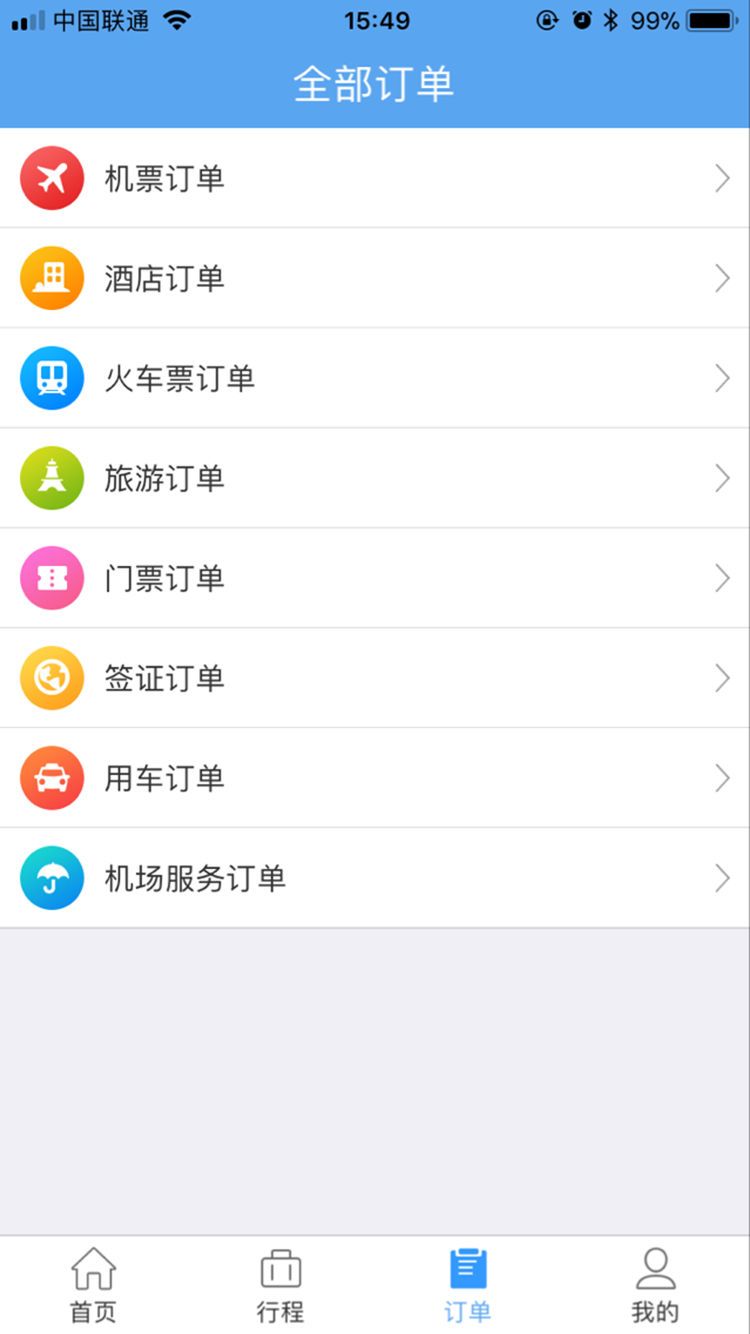
Task: Open 酒店订单 hotel orders
Action: pyautogui.click(x=375, y=278)
